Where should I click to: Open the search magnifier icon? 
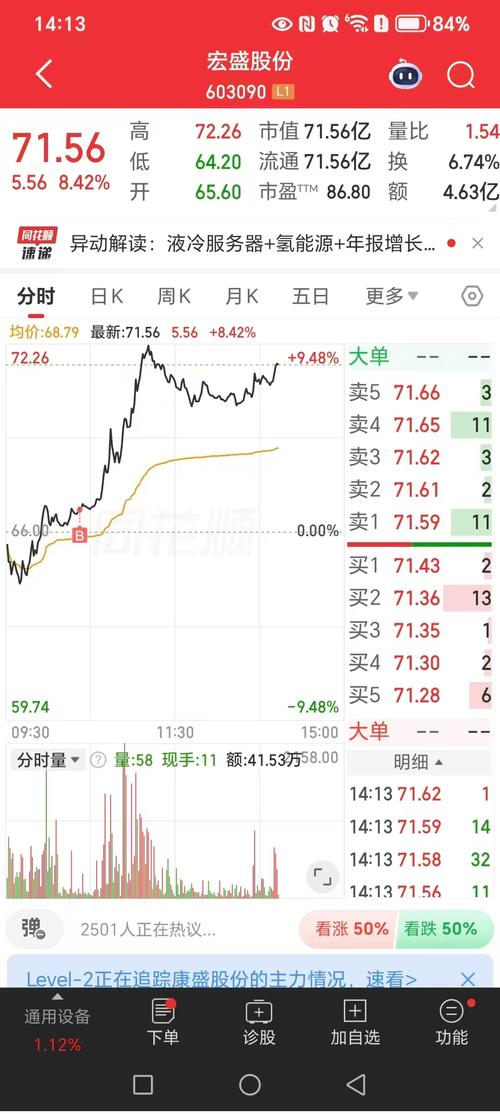coord(461,74)
